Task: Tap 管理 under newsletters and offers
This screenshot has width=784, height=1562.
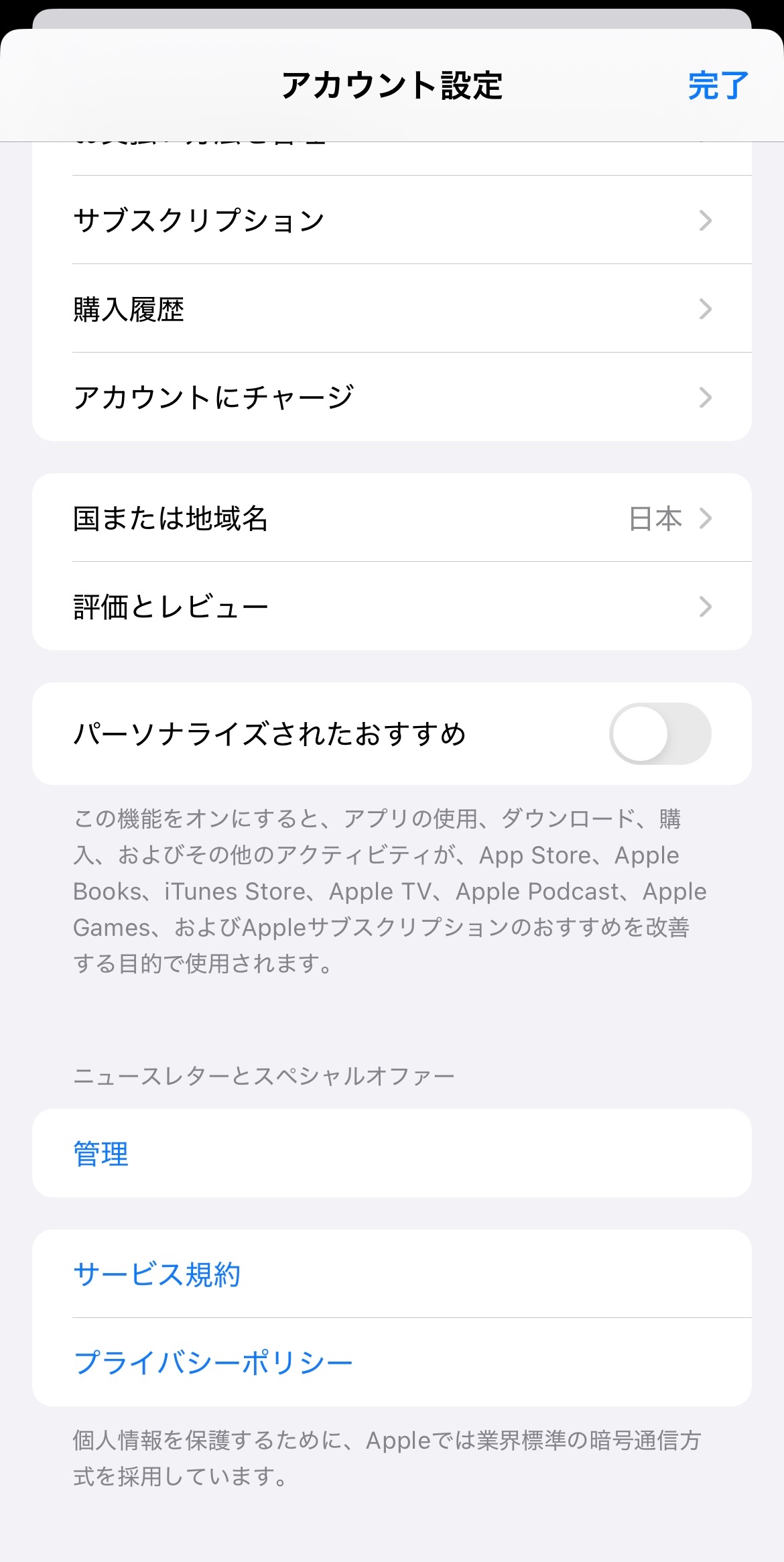Action: 102,1154
